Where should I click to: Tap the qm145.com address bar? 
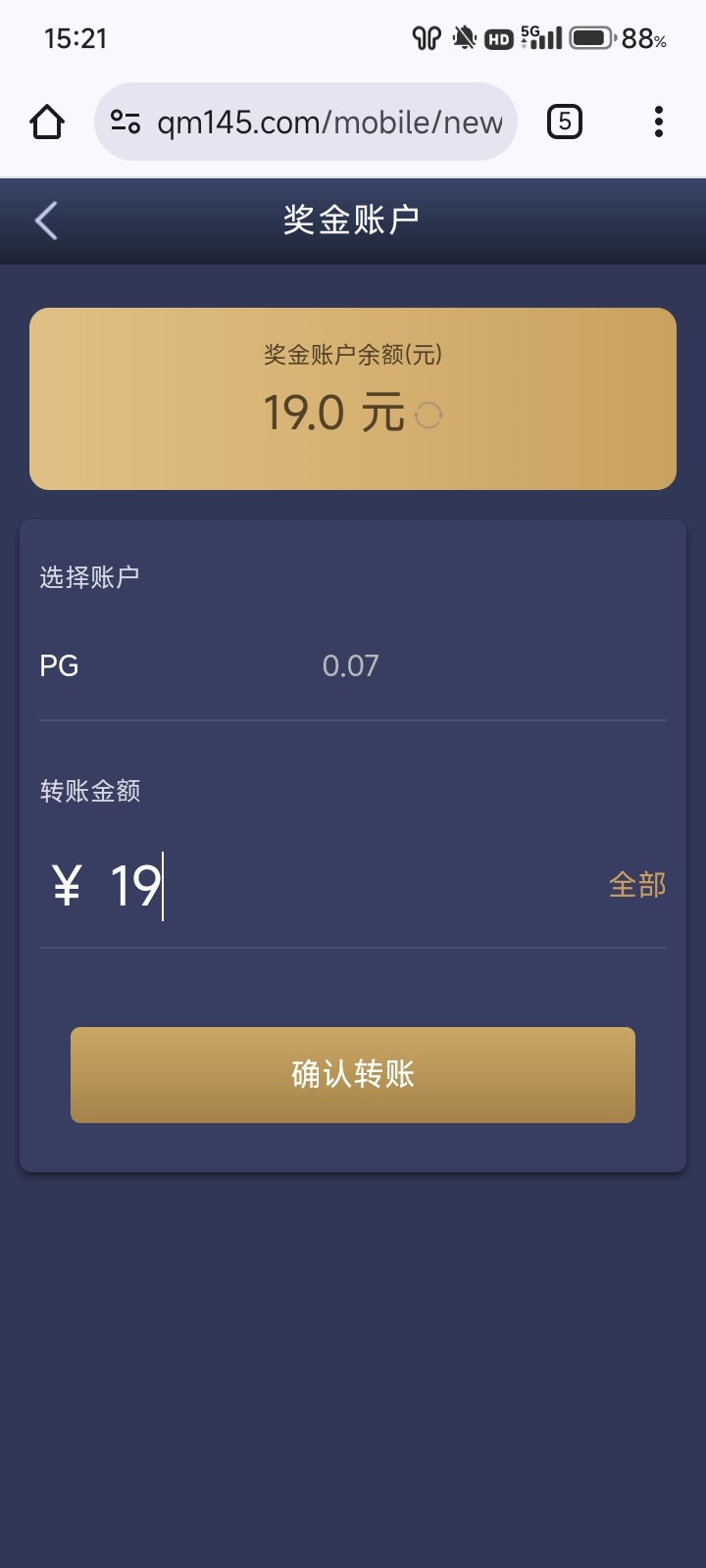coord(328,122)
